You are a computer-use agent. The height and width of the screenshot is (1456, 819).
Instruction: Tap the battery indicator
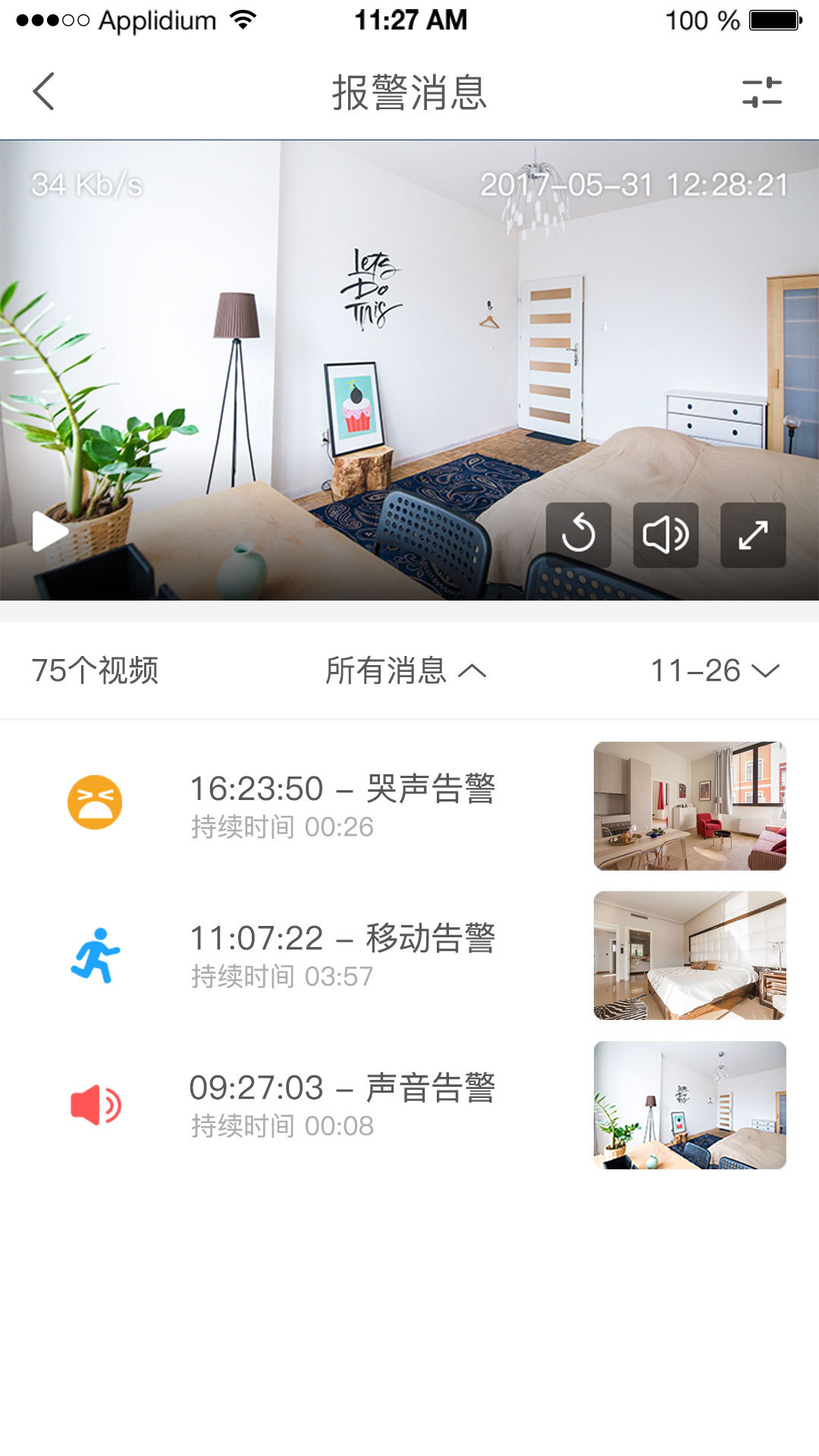click(774, 20)
